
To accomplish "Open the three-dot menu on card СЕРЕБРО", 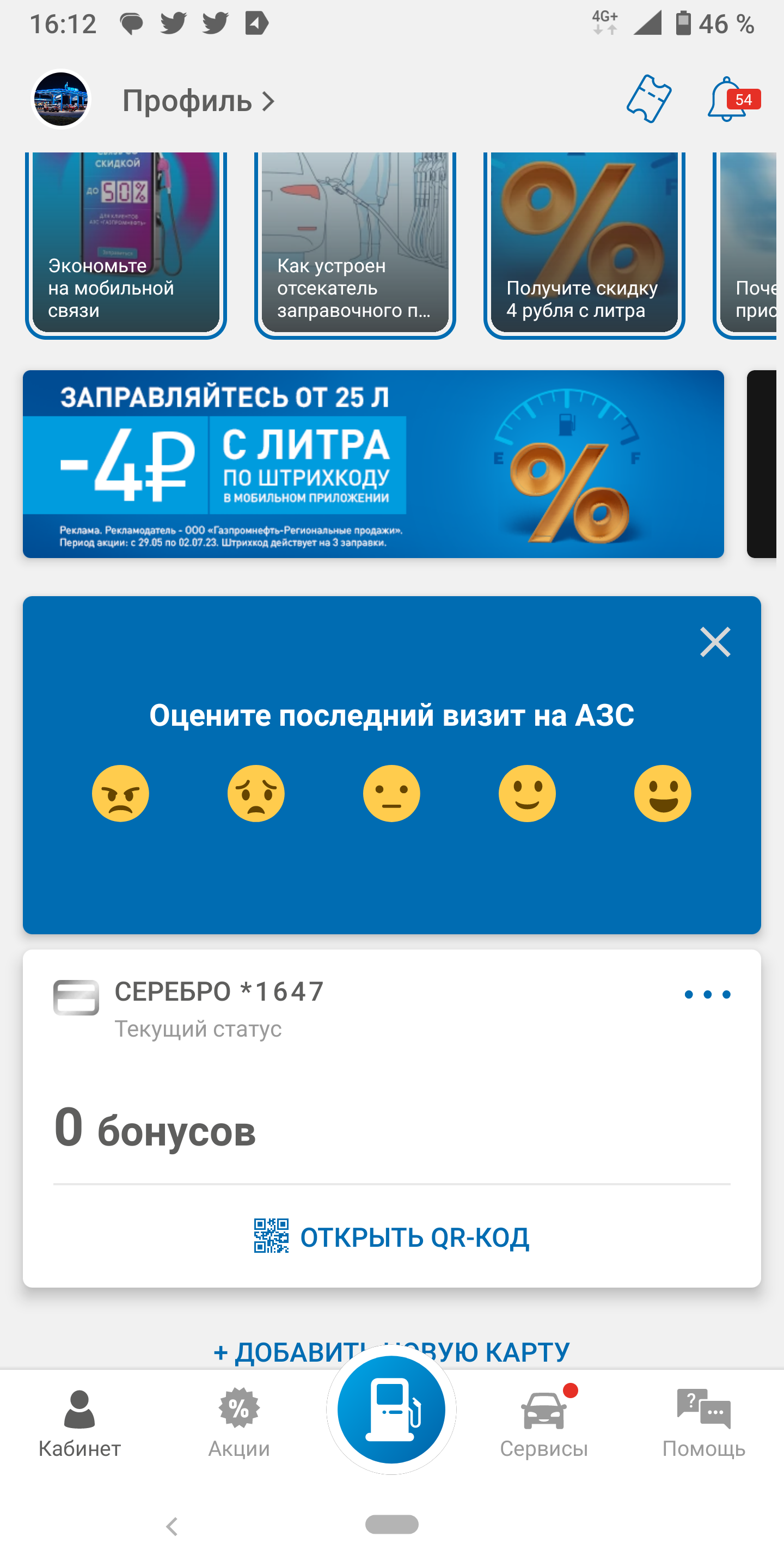I will click(x=707, y=995).
